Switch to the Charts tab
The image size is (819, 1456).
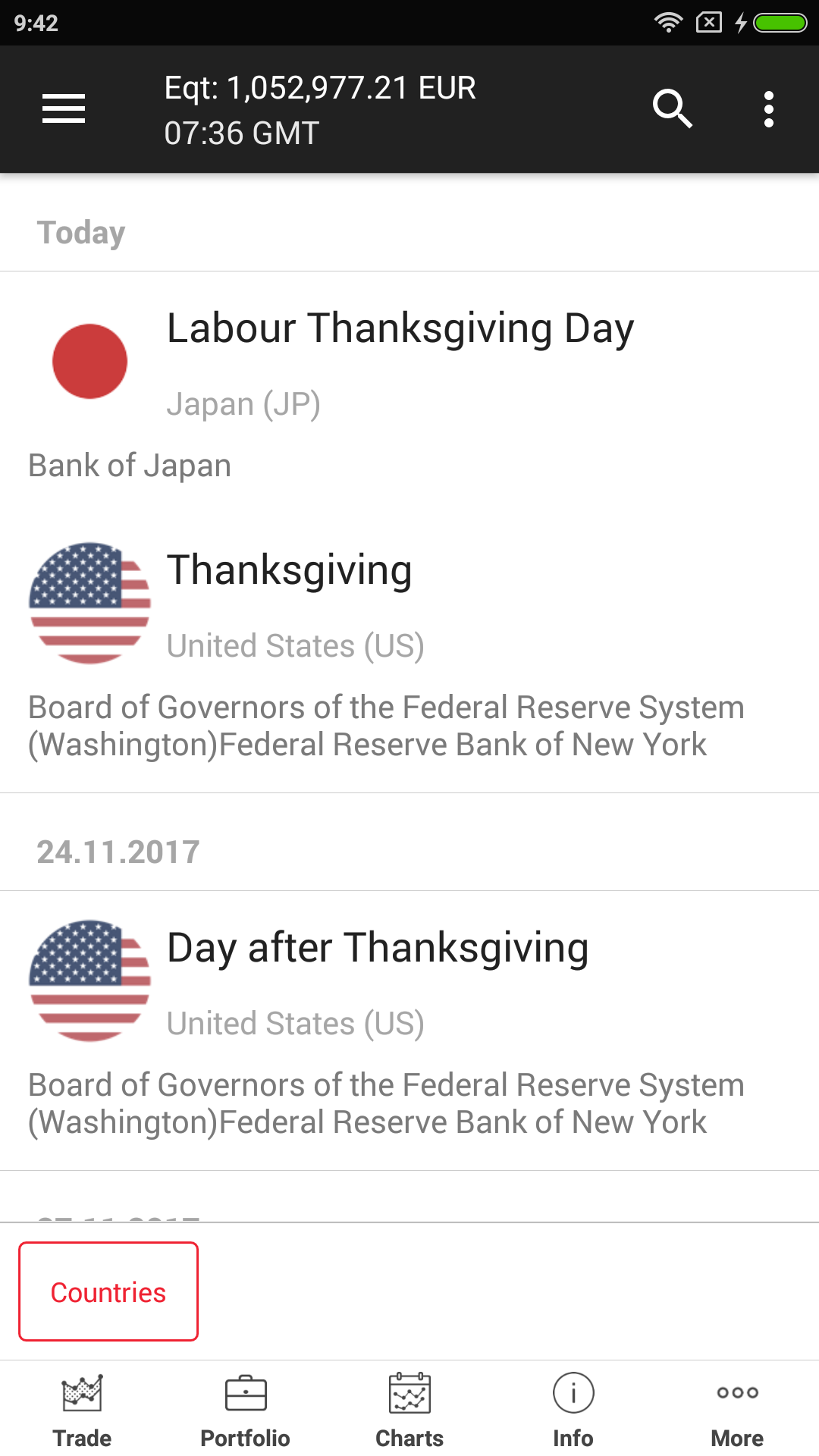409,1410
